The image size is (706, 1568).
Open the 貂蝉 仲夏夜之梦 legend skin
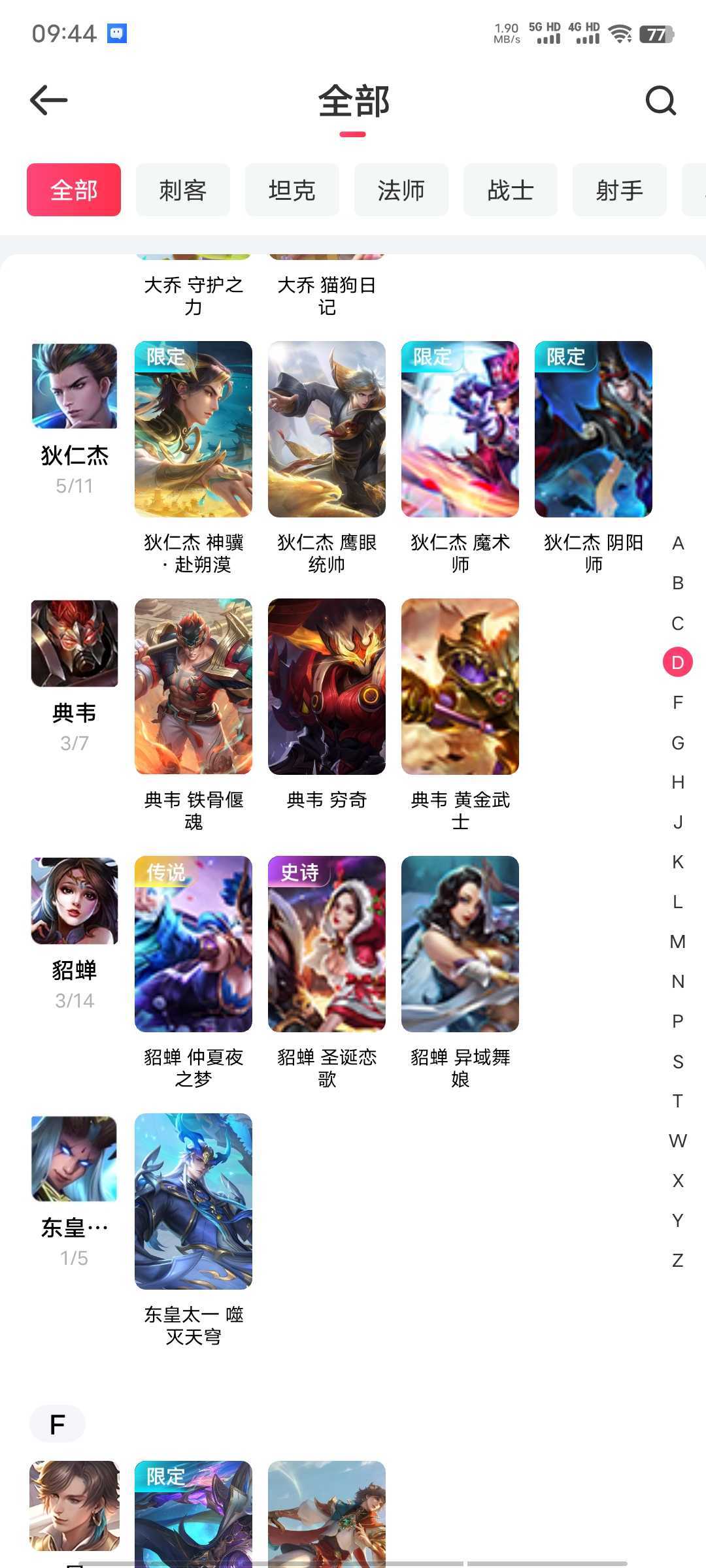(193, 944)
